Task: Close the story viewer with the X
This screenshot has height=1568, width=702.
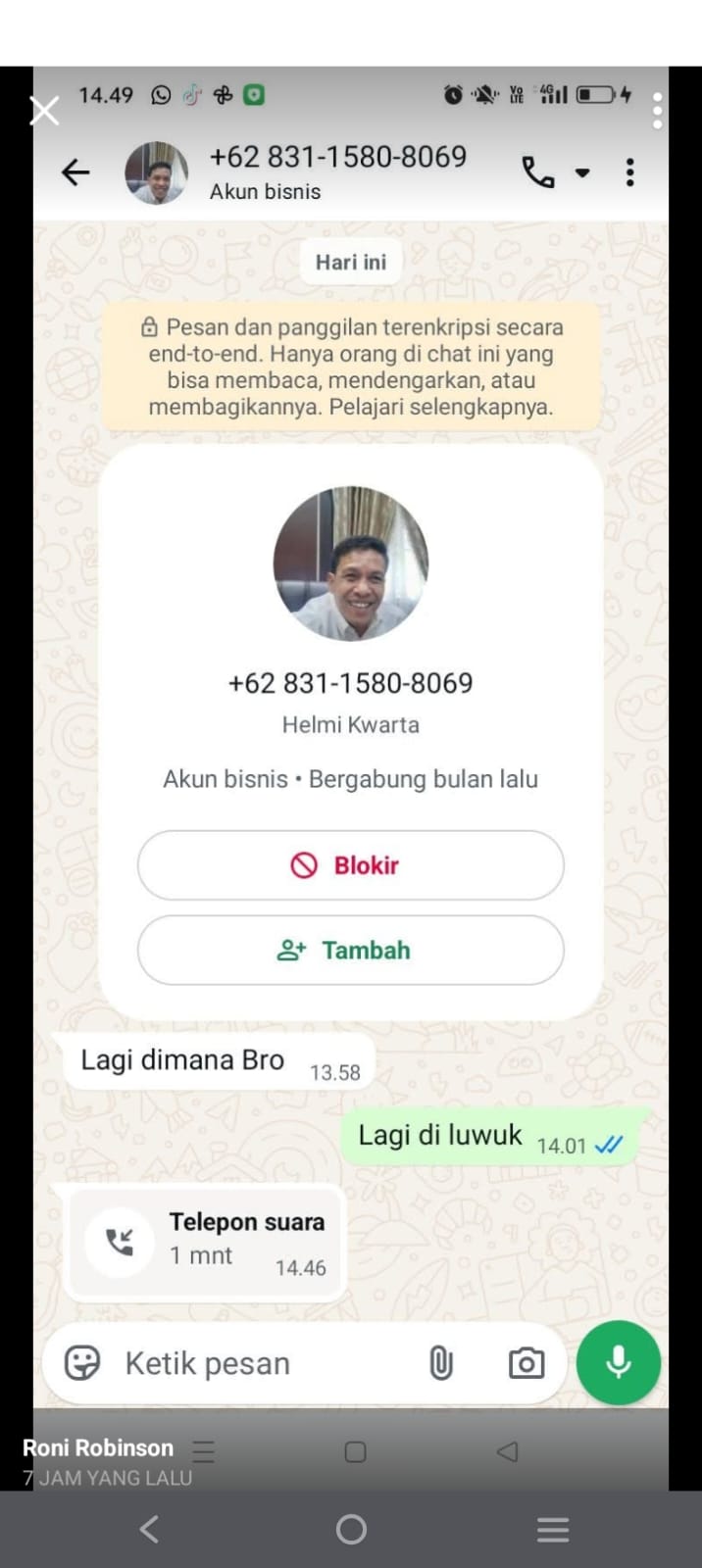Action: (x=44, y=111)
